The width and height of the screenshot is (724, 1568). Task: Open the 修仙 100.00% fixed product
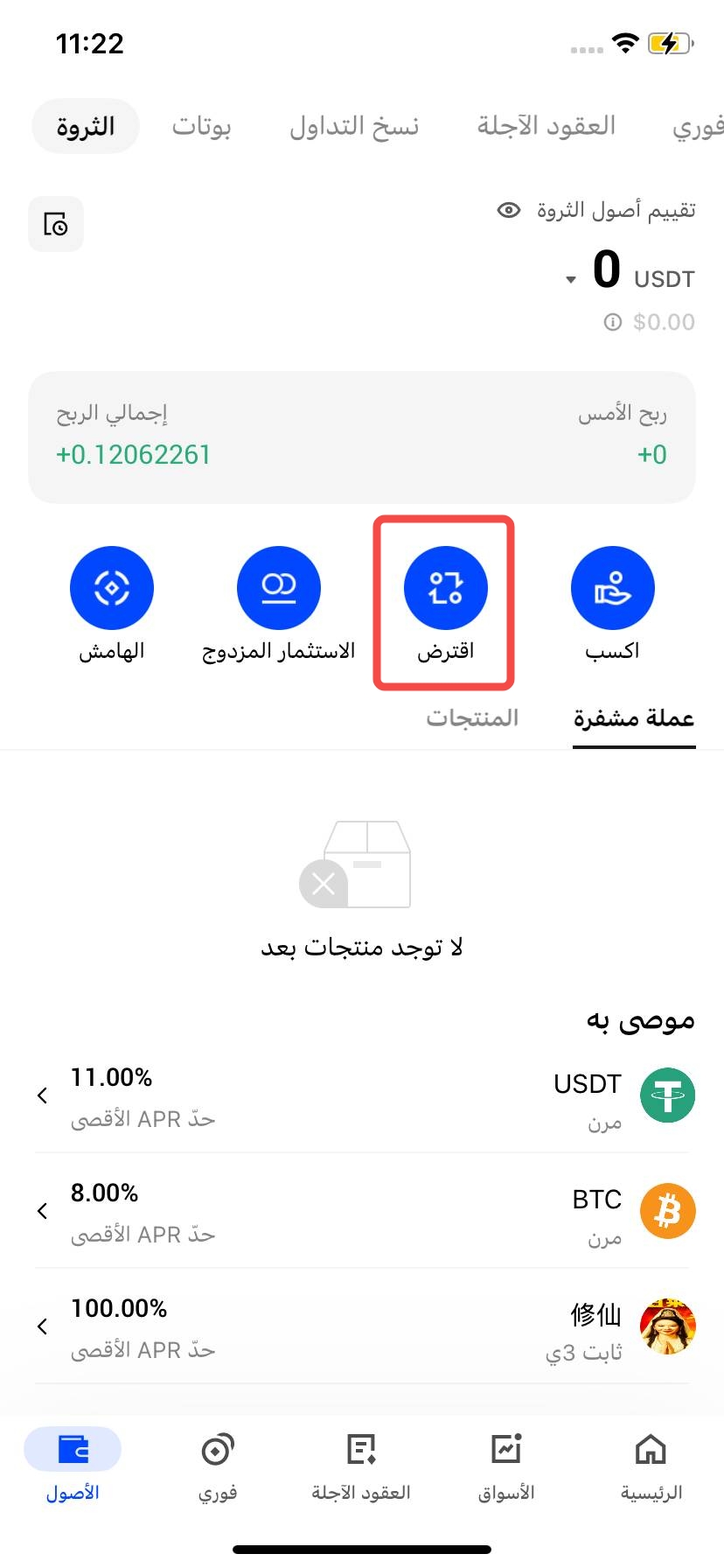(362, 1326)
